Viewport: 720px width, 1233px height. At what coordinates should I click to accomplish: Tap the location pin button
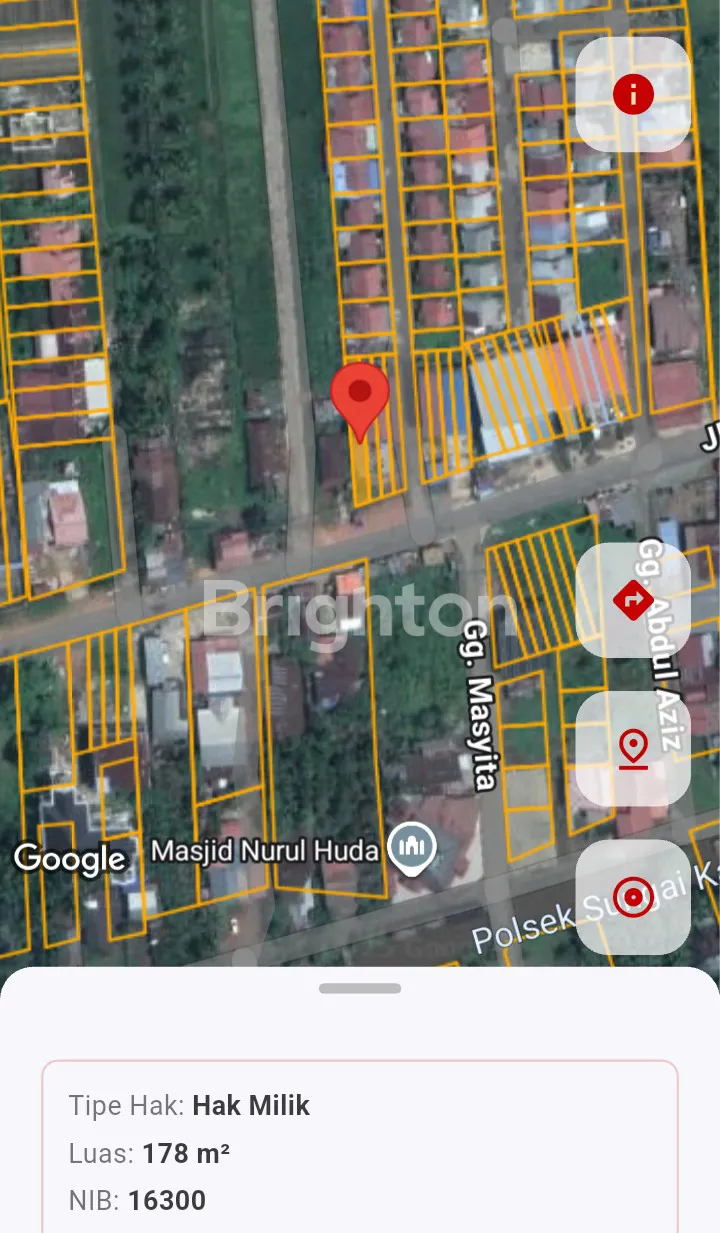point(633,748)
